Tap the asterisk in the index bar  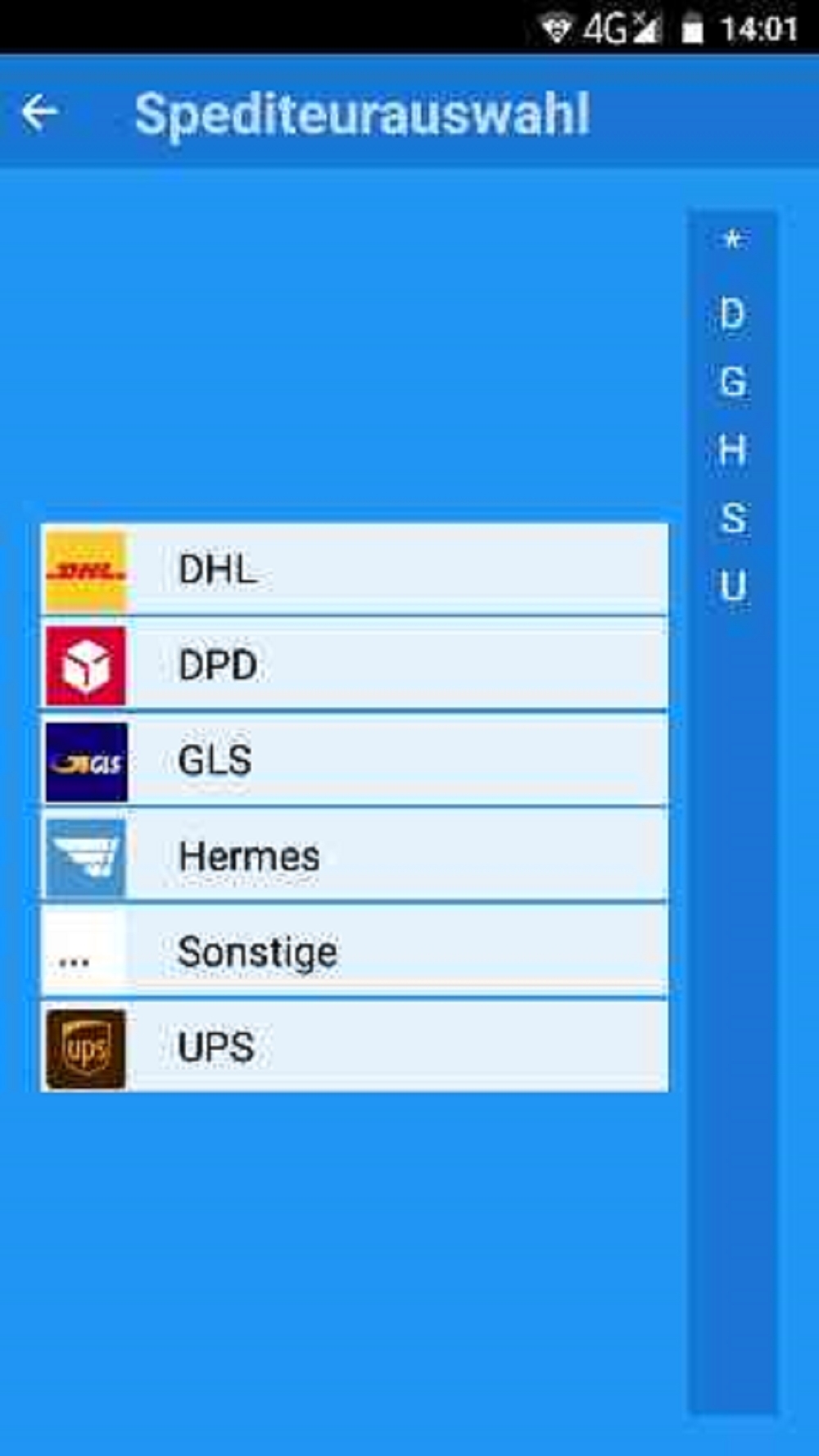(x=732, y=240)
